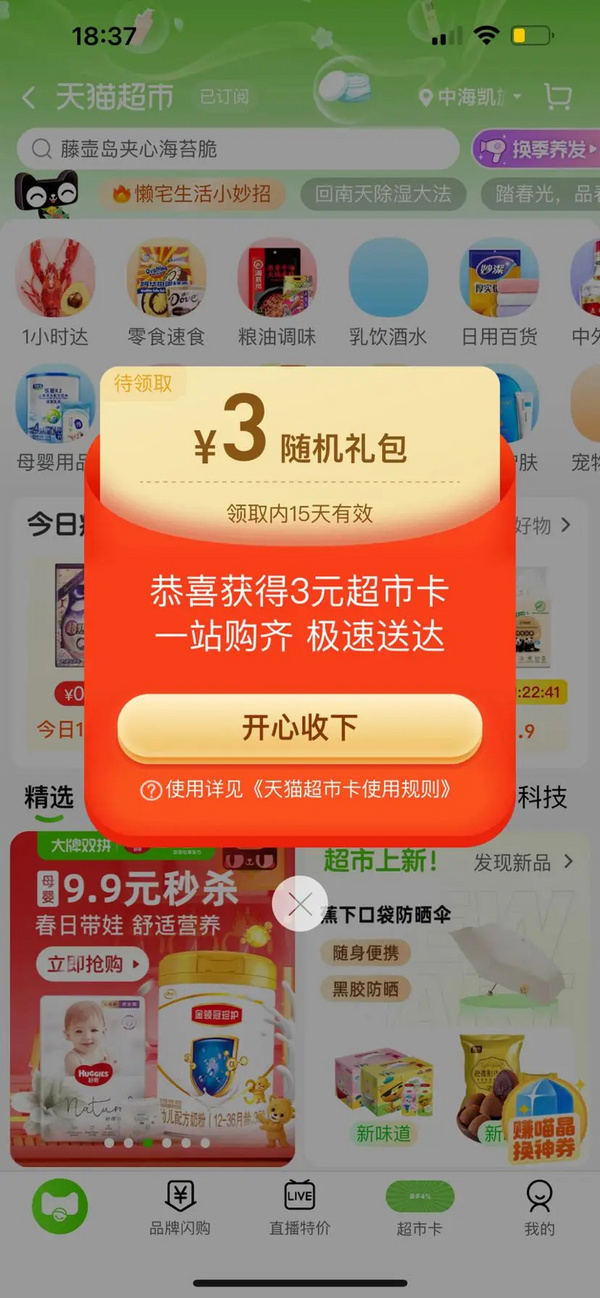Tap the 开心收下 button
The height and width of the screenshot is (1298, 600).
[300, 728]
